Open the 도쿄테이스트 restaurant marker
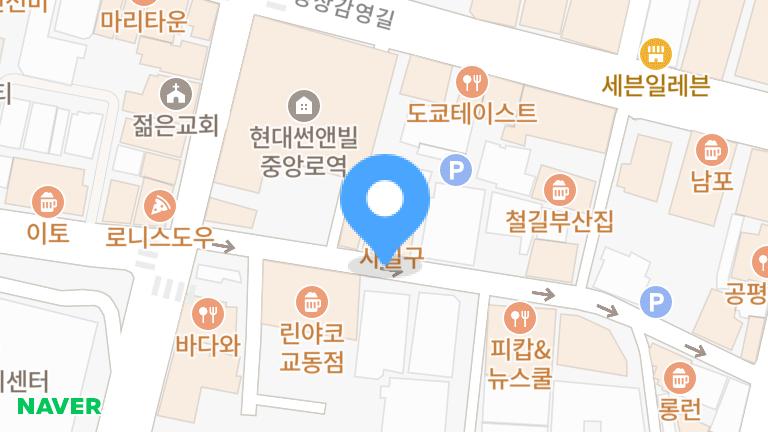Image resolution: width=768 pixels, height=432 pixels. click(471, 81)
